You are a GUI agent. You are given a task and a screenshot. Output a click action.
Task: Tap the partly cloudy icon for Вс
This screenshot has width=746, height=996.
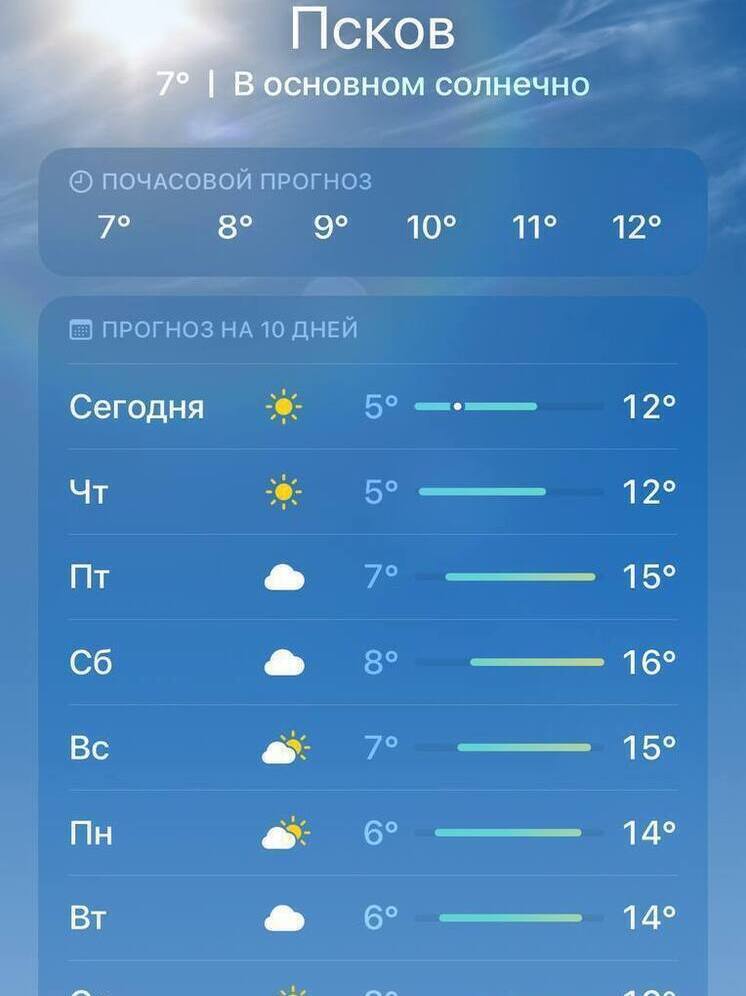click(285, 747)
